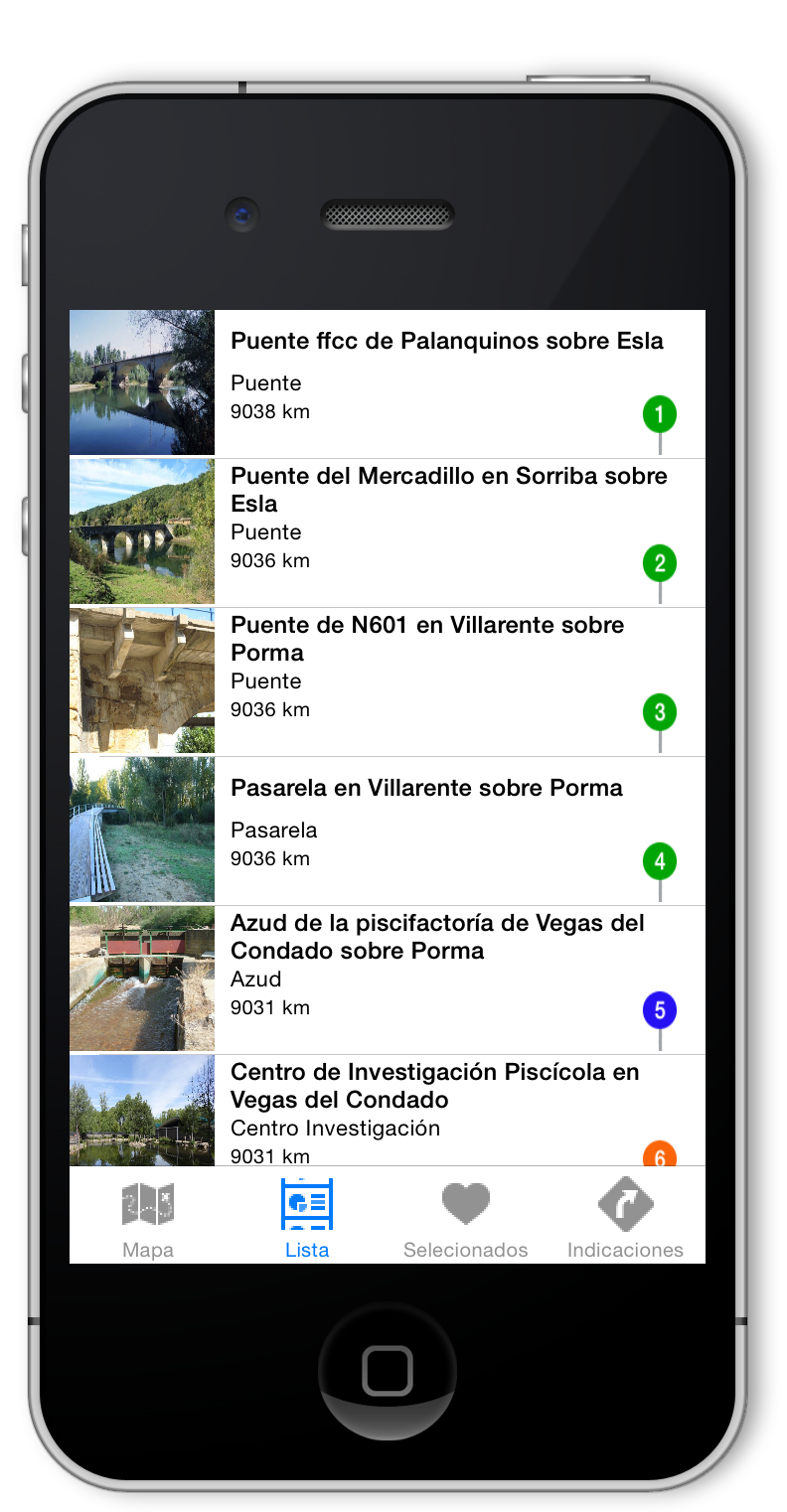Open Puente del Mercadillo en Sorriba row
The height and width of the screenshot is (1512, 787).
(x=388, y=532)
